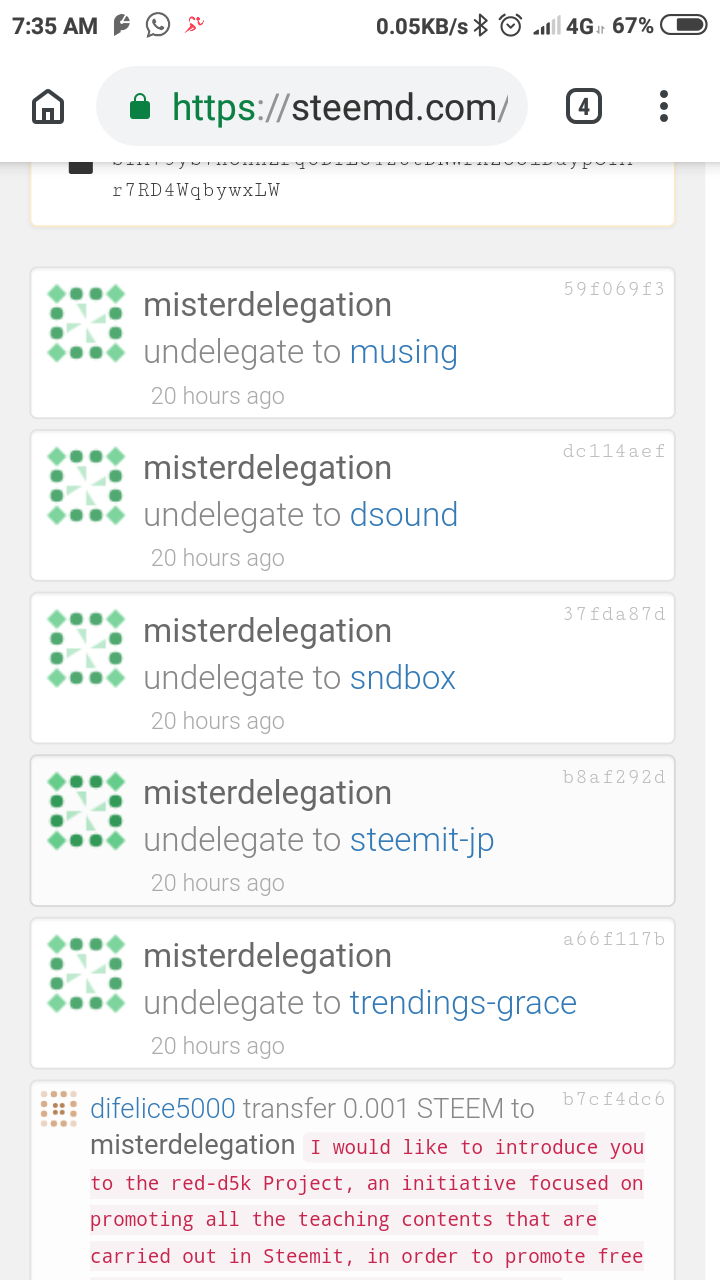Open the musing account link
The height and width of the screenshot is (1280, 720).
coord(403,352)
